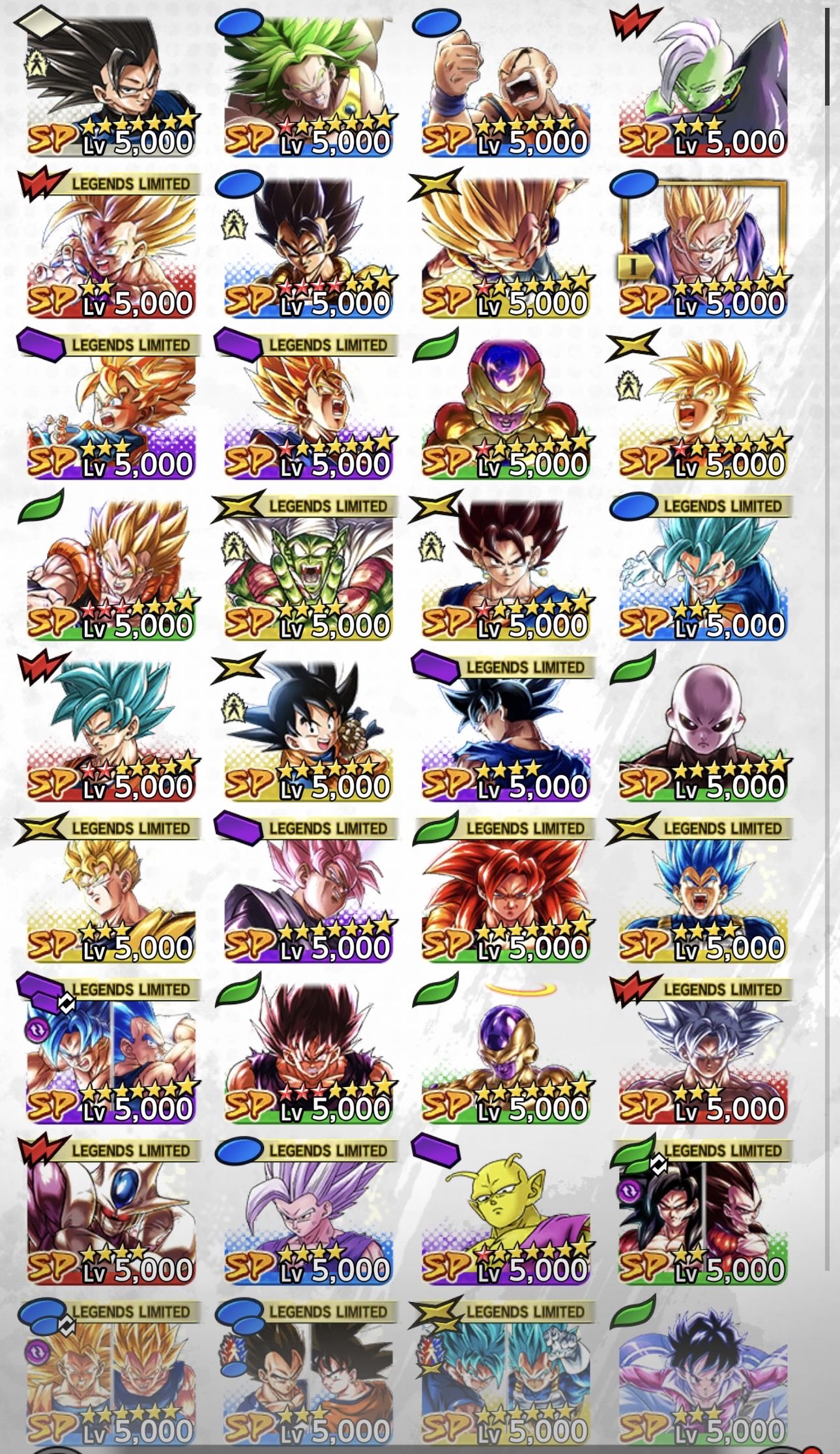Screen dimensions: 840x1454
Task: Open the Orange Piccolo purple-element card
Action: click(506, 1214)
